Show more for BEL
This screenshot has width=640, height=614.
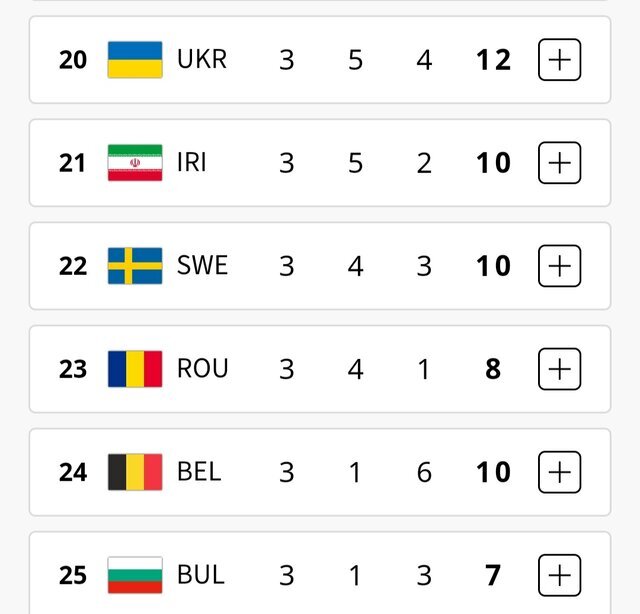560,472
